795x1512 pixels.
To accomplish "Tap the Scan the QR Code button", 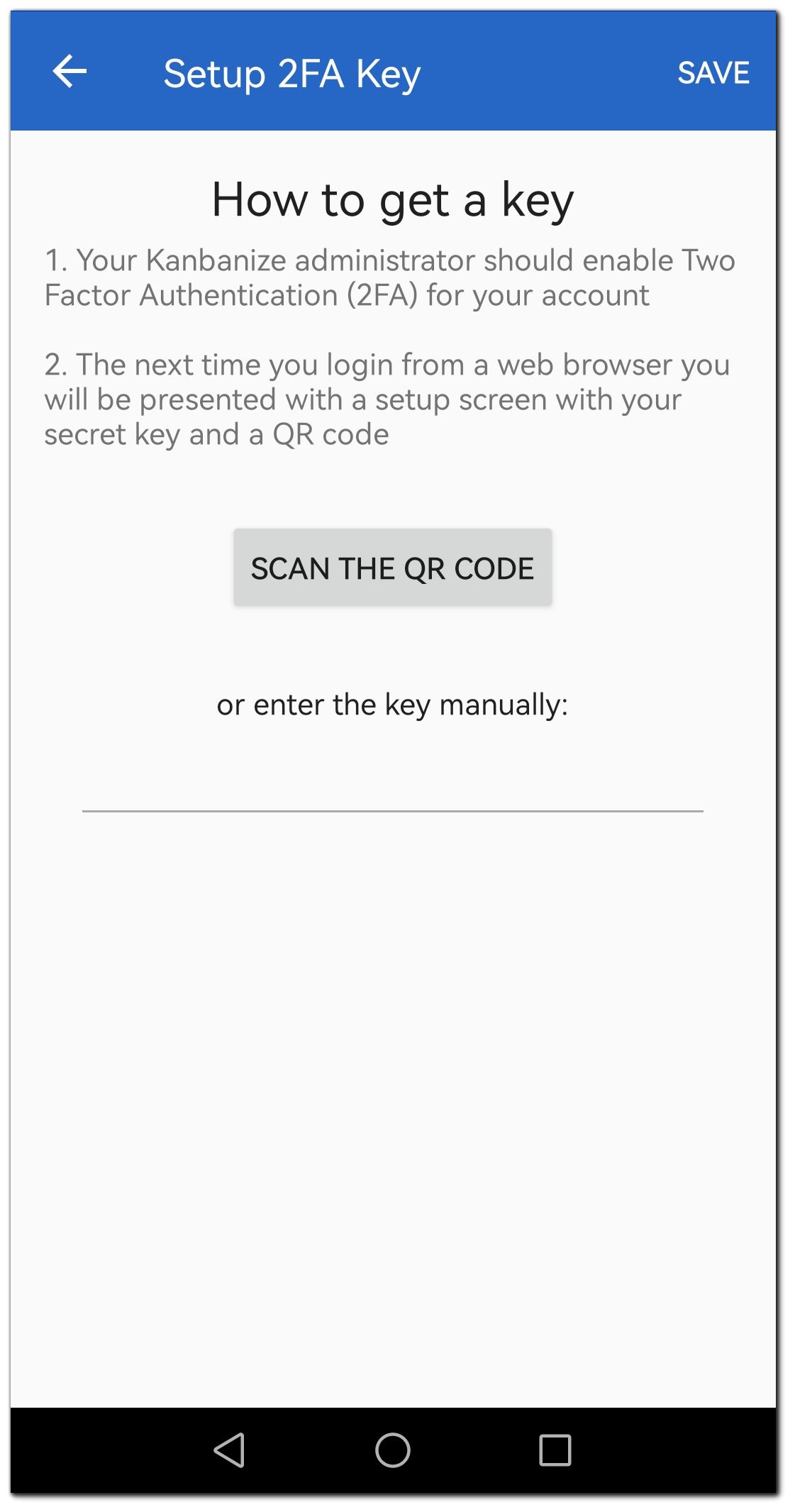I will click(392, 568).
